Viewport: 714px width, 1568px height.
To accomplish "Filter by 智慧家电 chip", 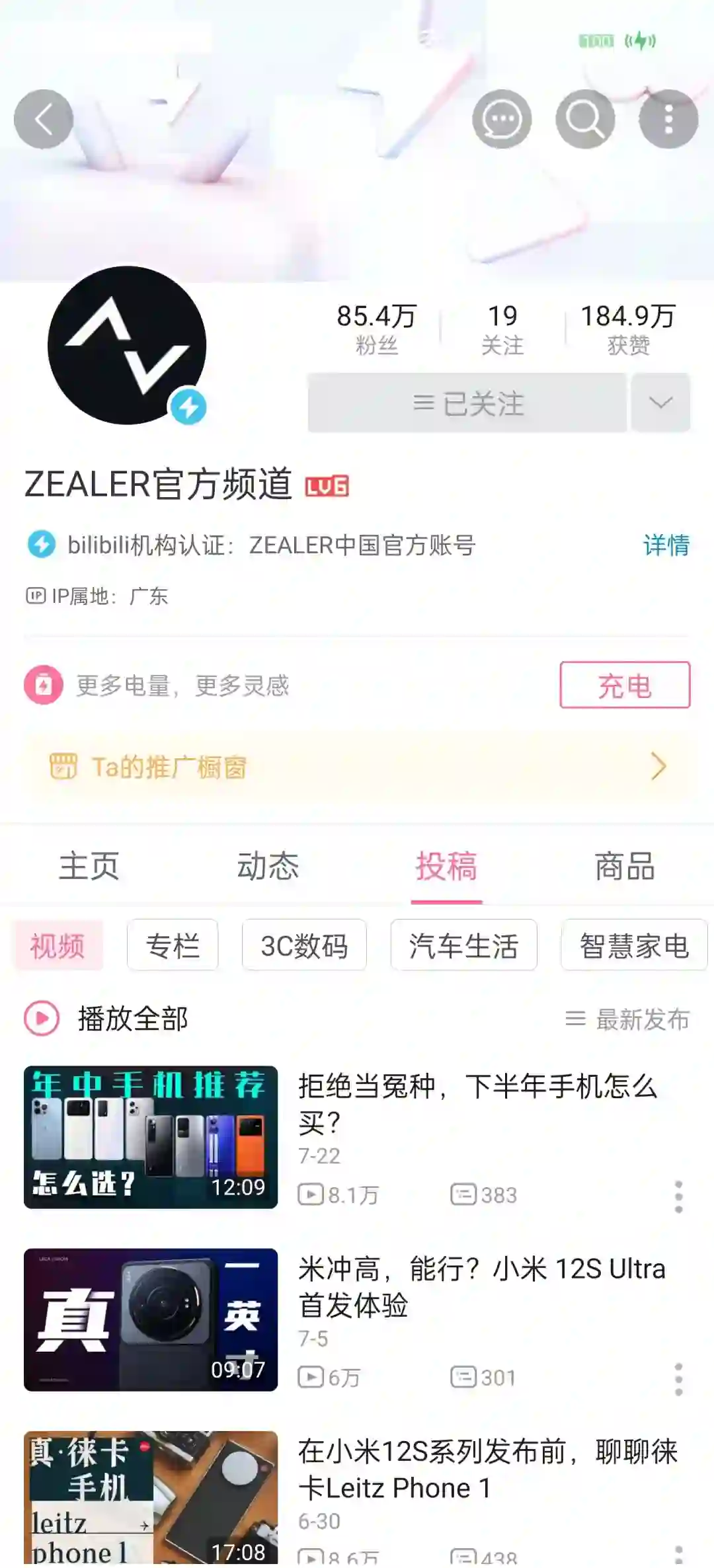I will pyautogui.click(x=634, y=945).
